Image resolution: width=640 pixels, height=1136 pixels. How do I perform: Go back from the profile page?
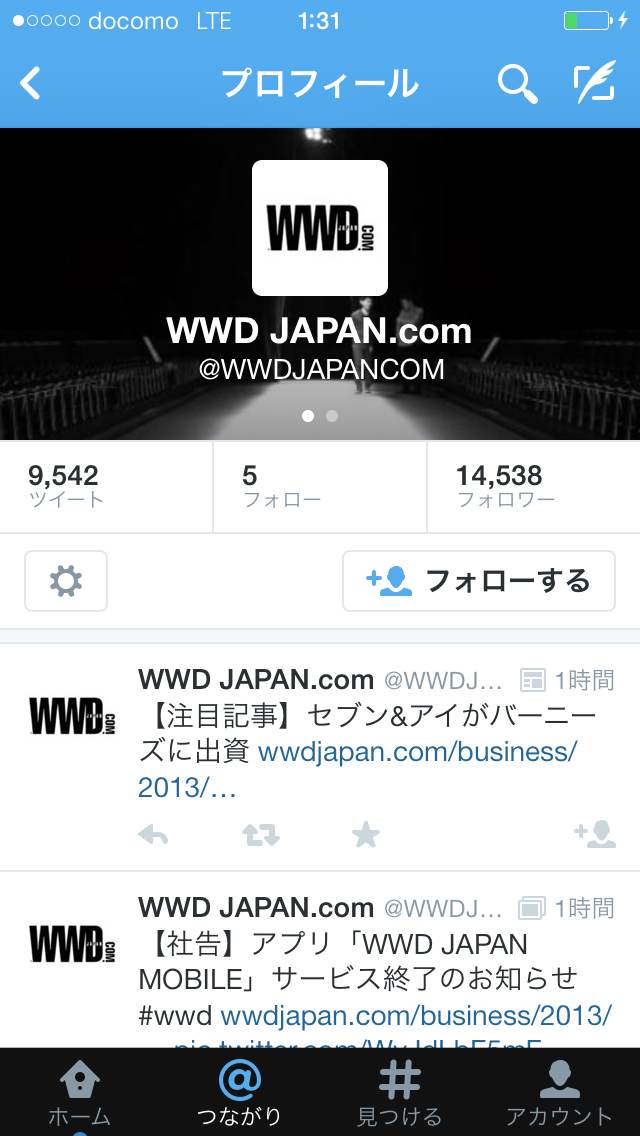pyautogui.click(x=30, y=84)
